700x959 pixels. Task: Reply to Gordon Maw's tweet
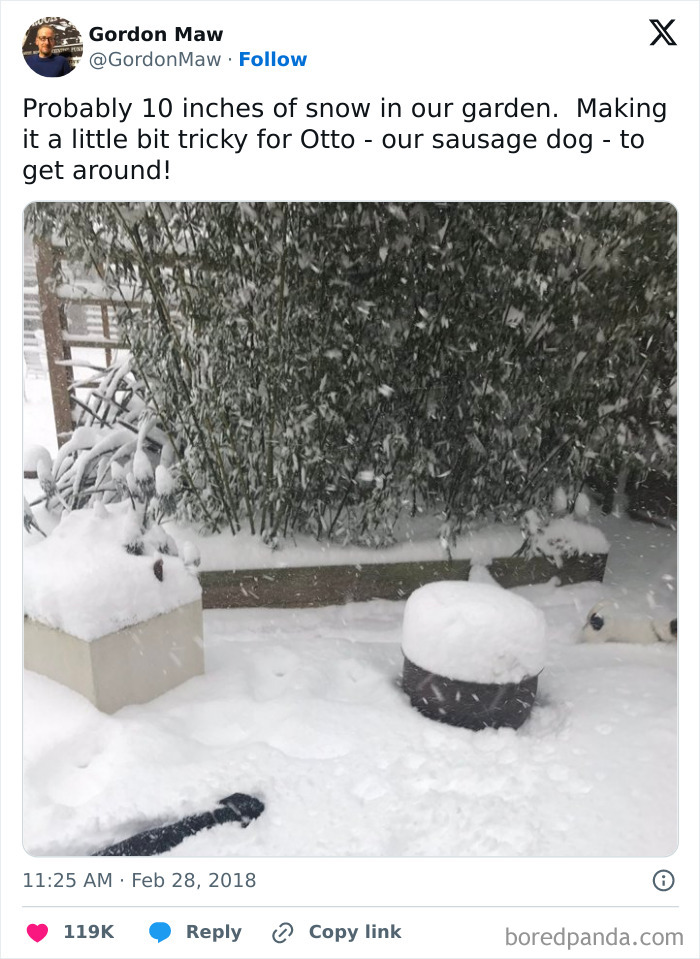[x=196, y=932]
